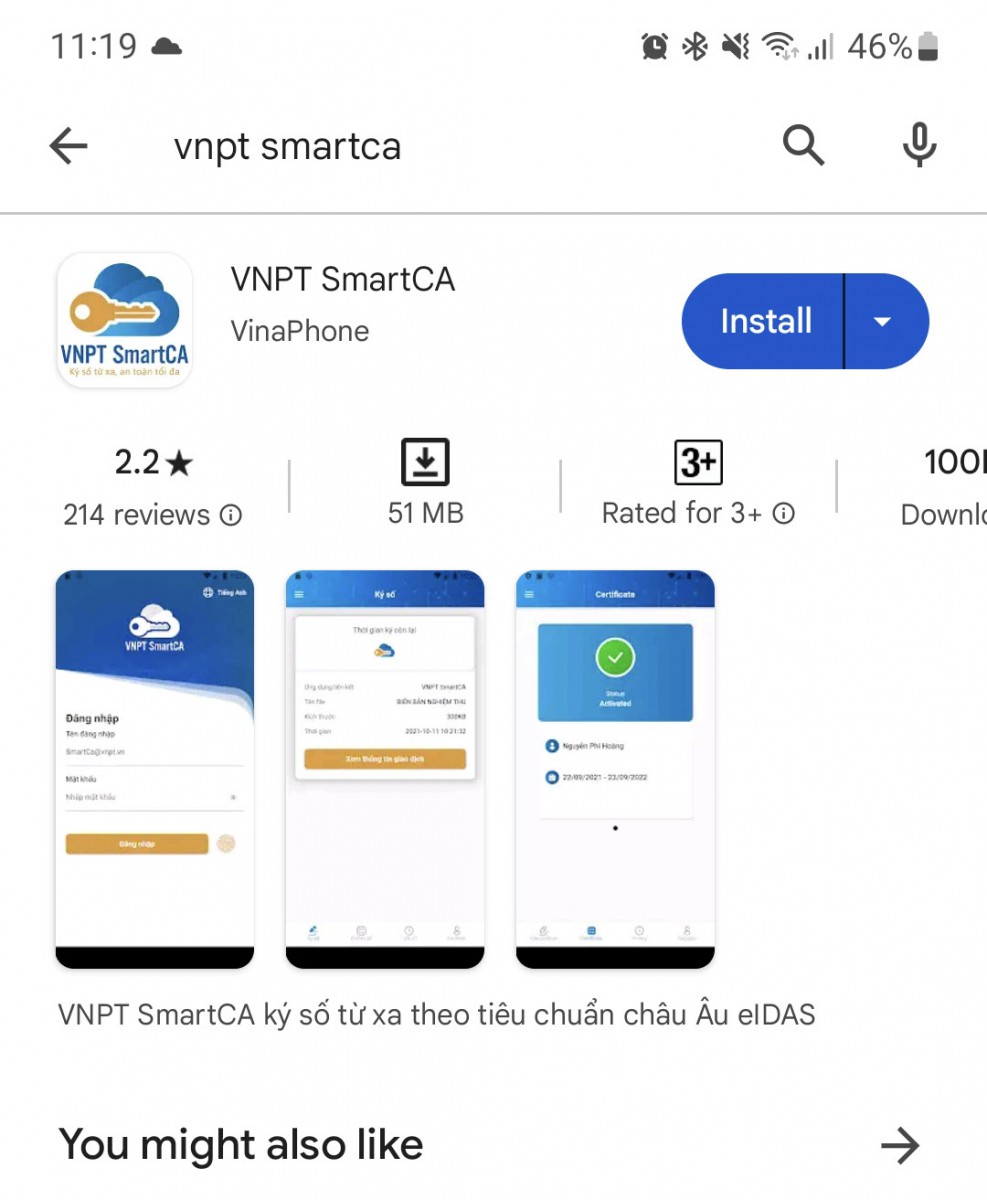Open the login screen screenshot
The height and width of the screenshot is (1200, 987).
click(154, 768)
